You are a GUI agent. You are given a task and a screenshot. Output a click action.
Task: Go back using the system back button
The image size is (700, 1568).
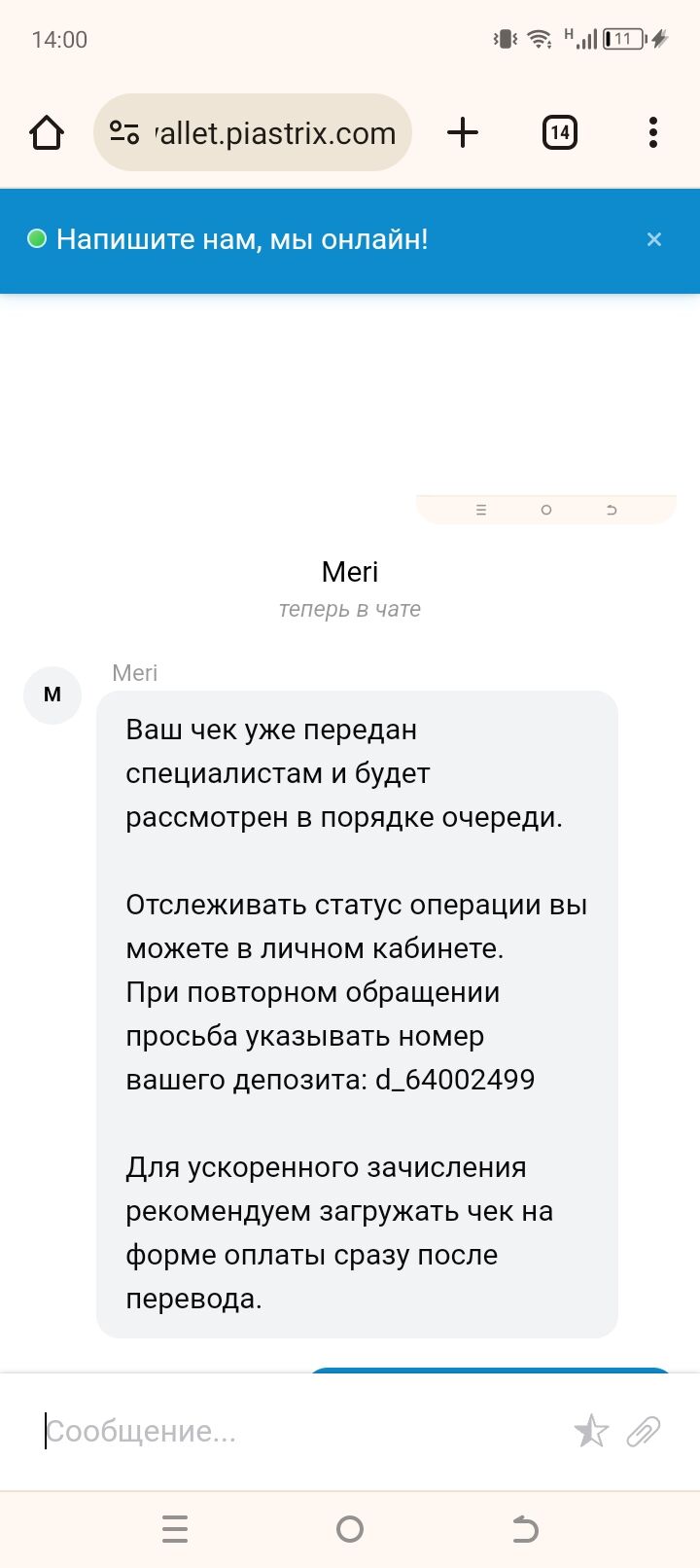pos(525,1529)
